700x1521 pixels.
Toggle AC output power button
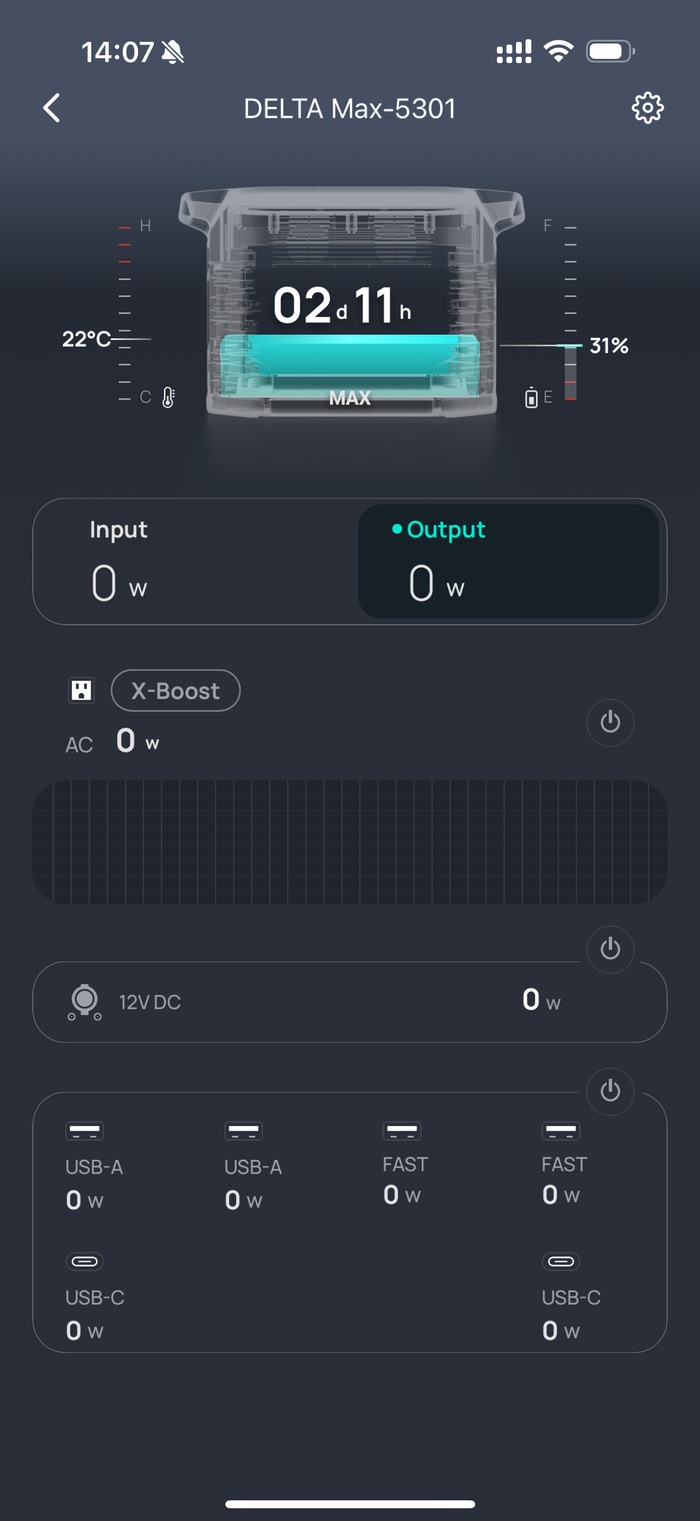click(x=610, y=722)
